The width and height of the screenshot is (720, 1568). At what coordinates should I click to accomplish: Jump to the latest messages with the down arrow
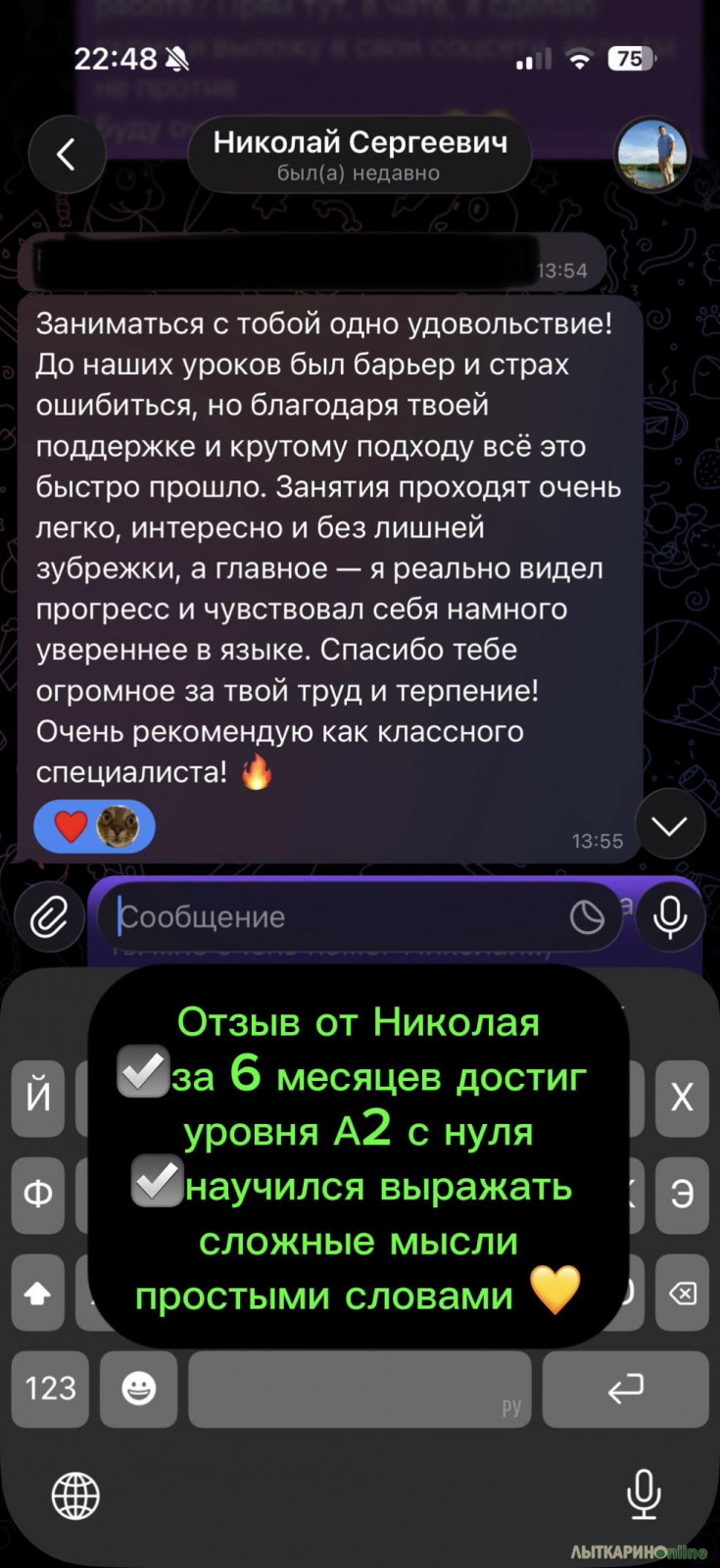670,826
